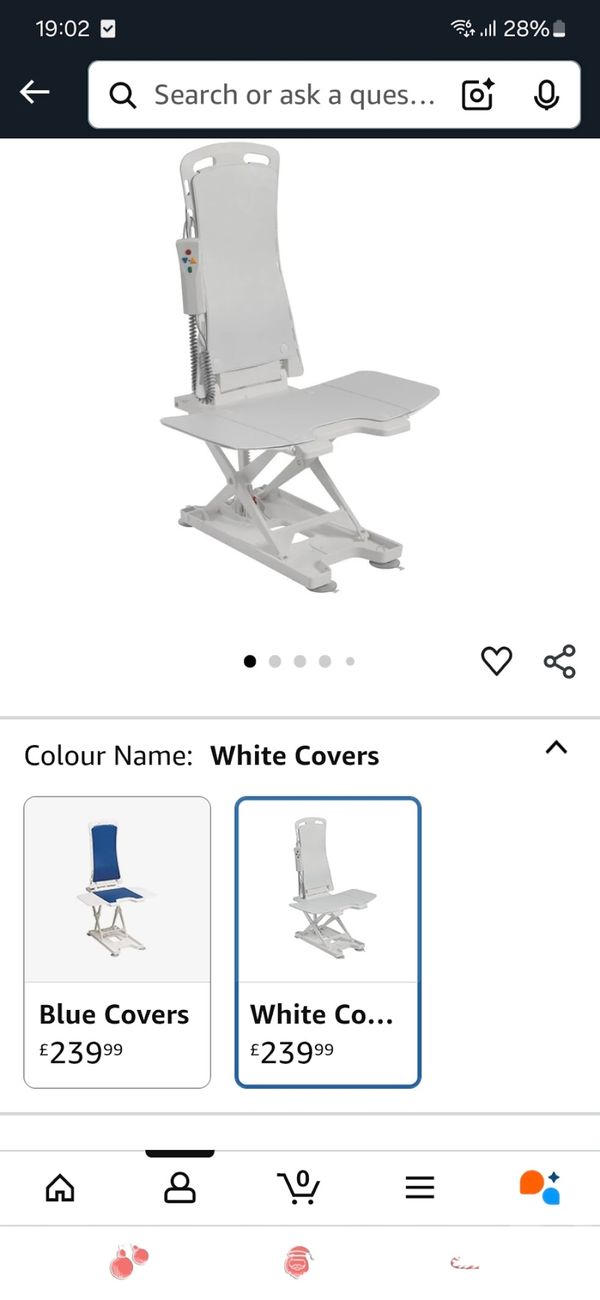The width and height of the screenshot is (600, 1300).
Task: Start voice search with the microphone
Action: 546,95
